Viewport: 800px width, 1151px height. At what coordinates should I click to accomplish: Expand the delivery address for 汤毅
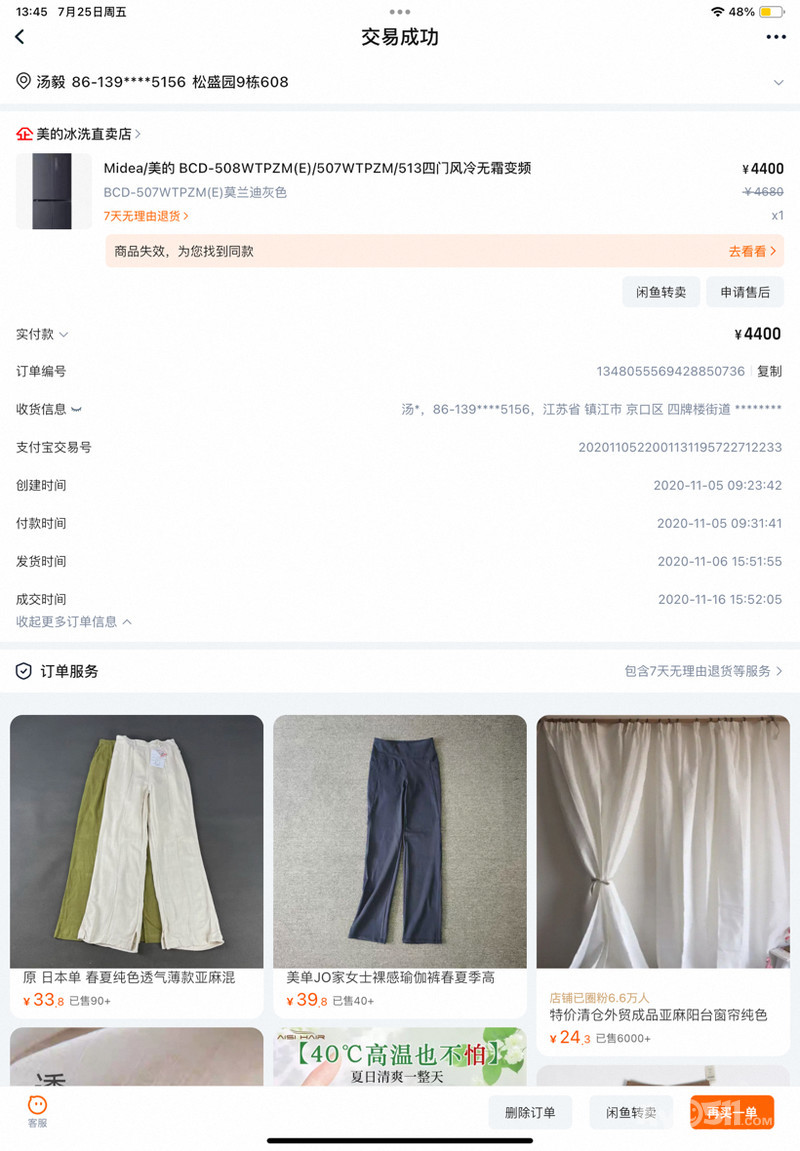778,82
